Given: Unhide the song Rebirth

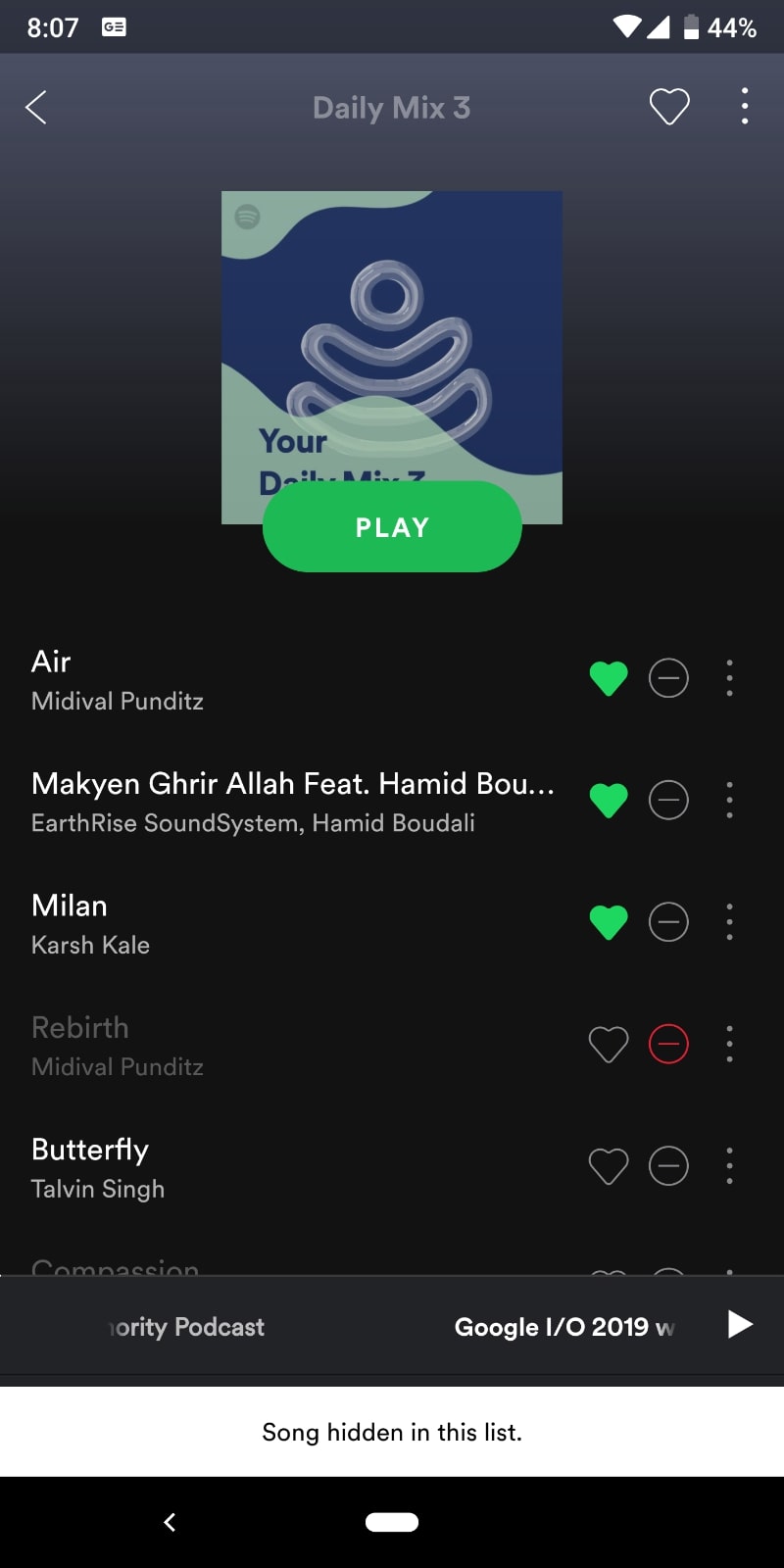Looking at the screenshot, I should click(668, 1044).
